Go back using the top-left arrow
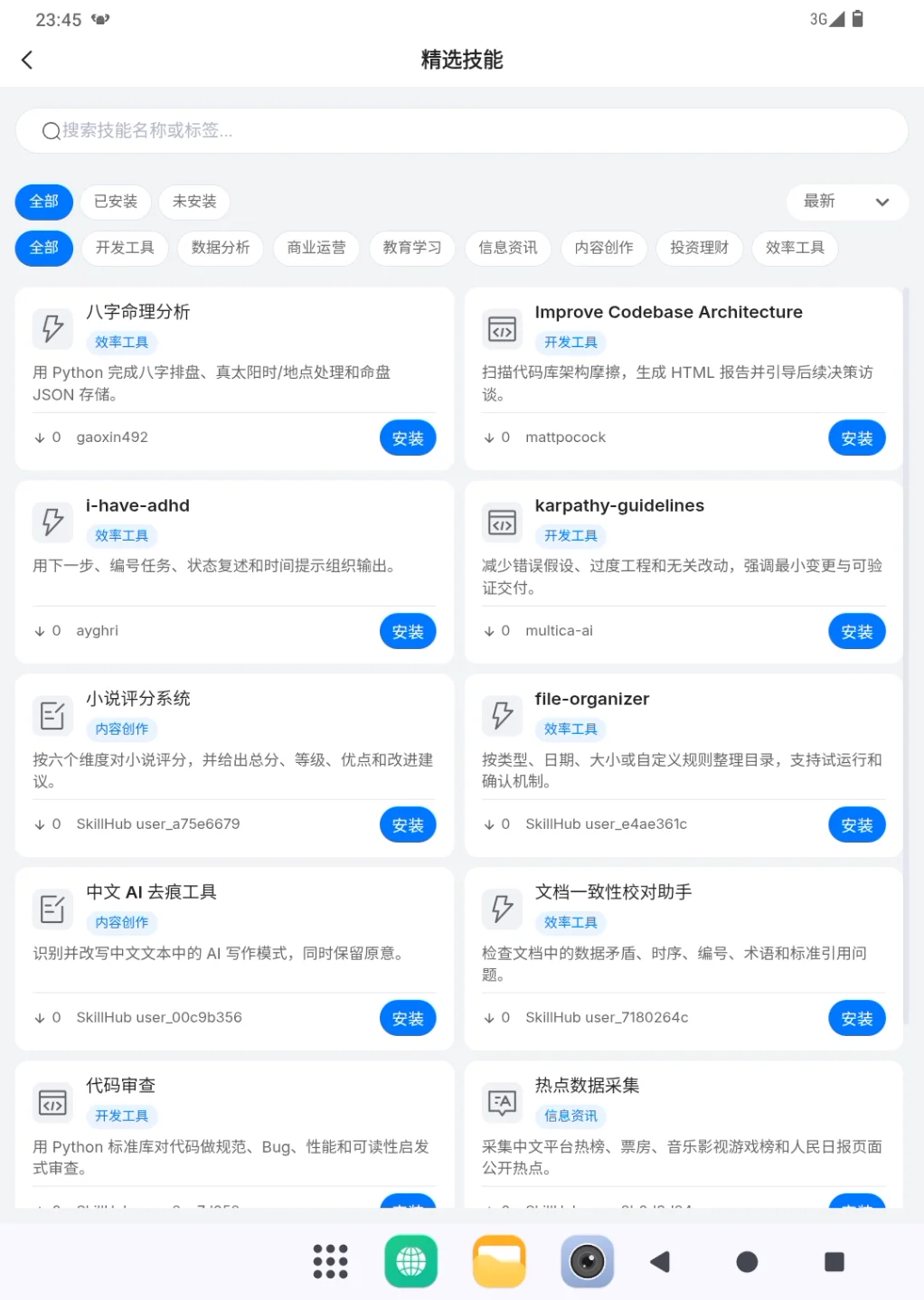924x1300 pixels. [x=27, y=60]
